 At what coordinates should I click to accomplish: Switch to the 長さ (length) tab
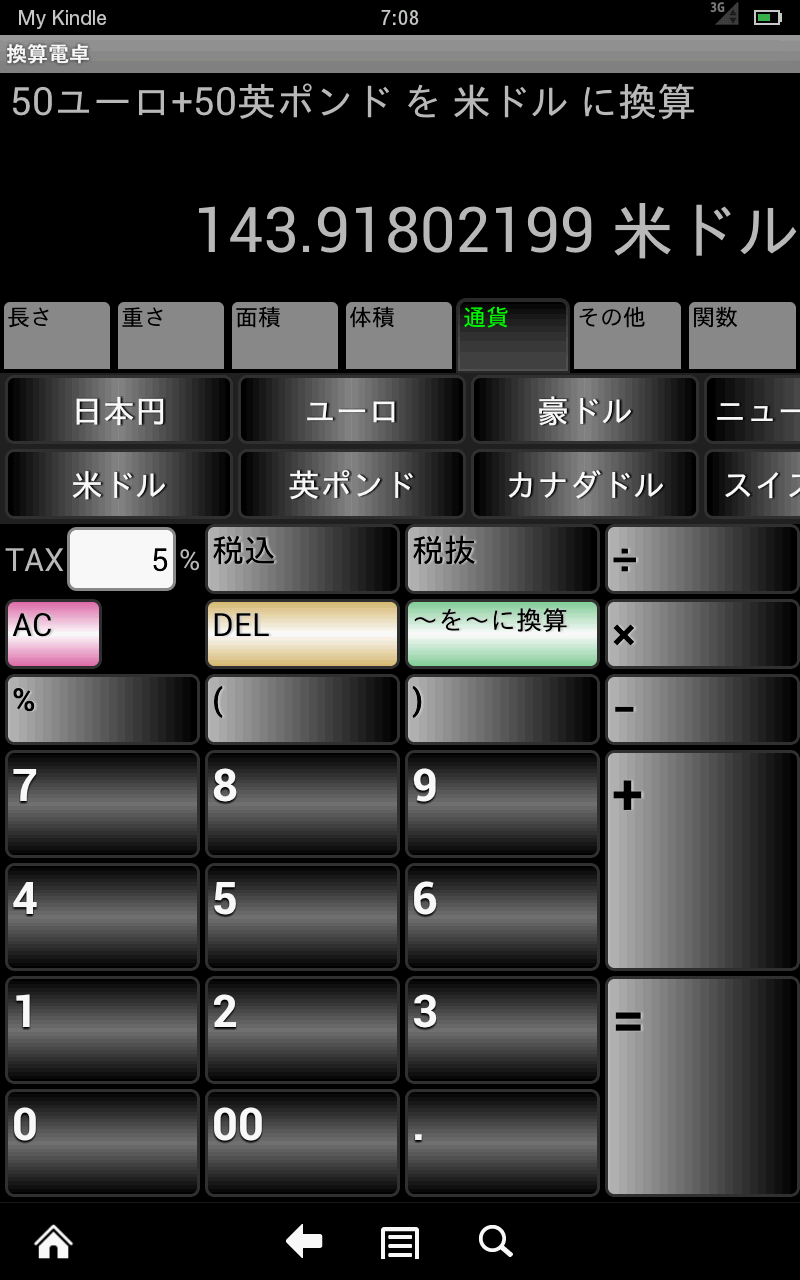tap(56, 335)
